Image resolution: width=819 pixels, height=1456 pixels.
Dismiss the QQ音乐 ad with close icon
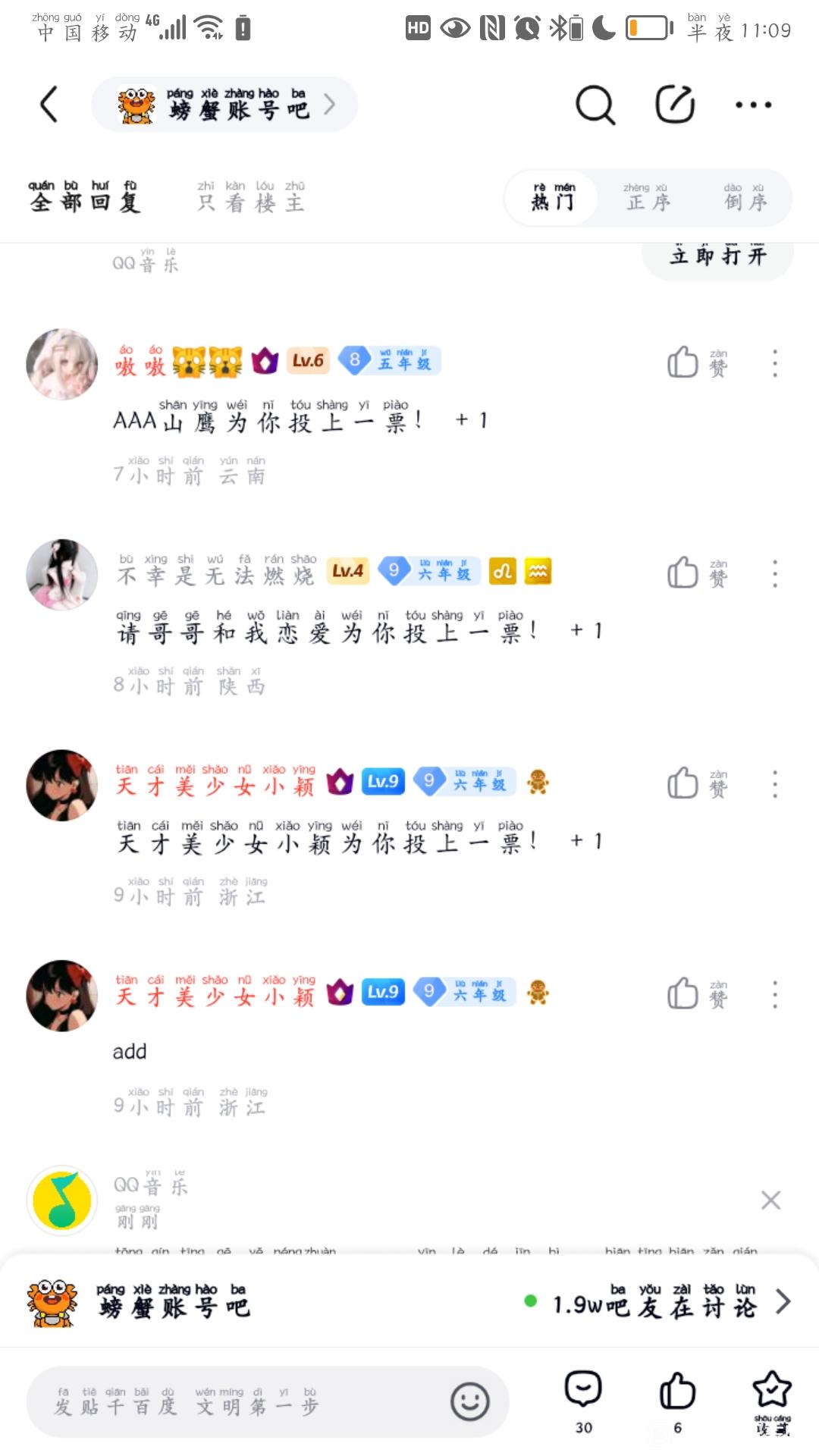[x=770, y=1200]
